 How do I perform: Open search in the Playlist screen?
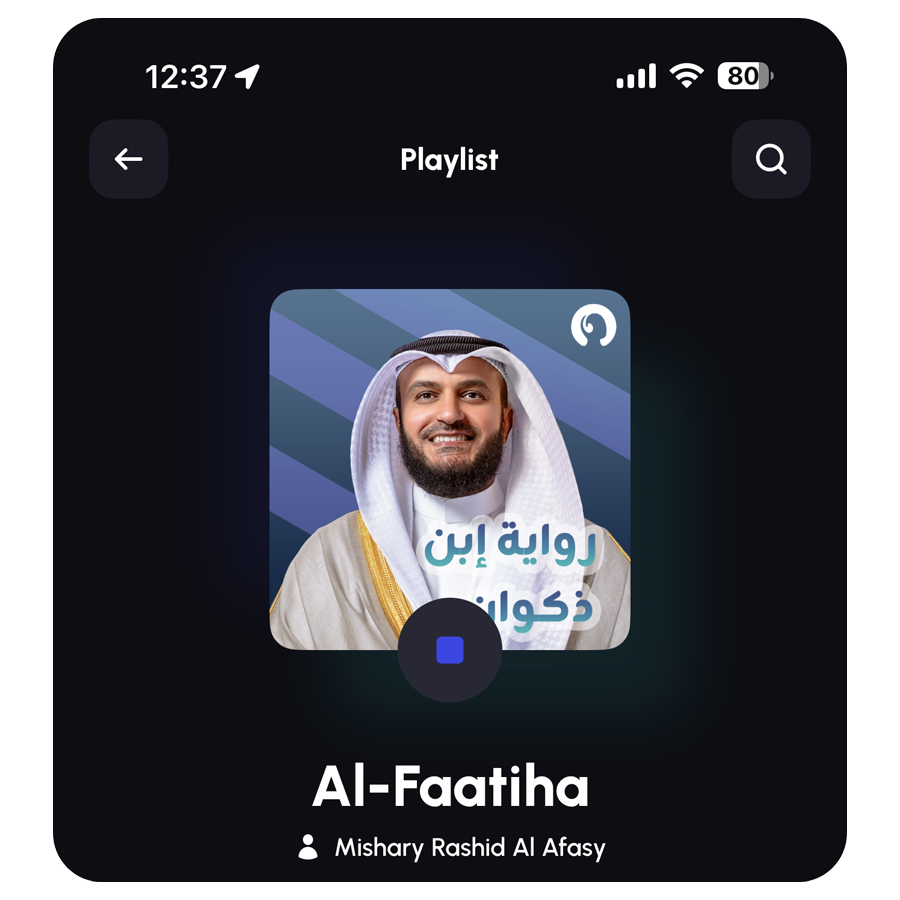tap(771, 159)
